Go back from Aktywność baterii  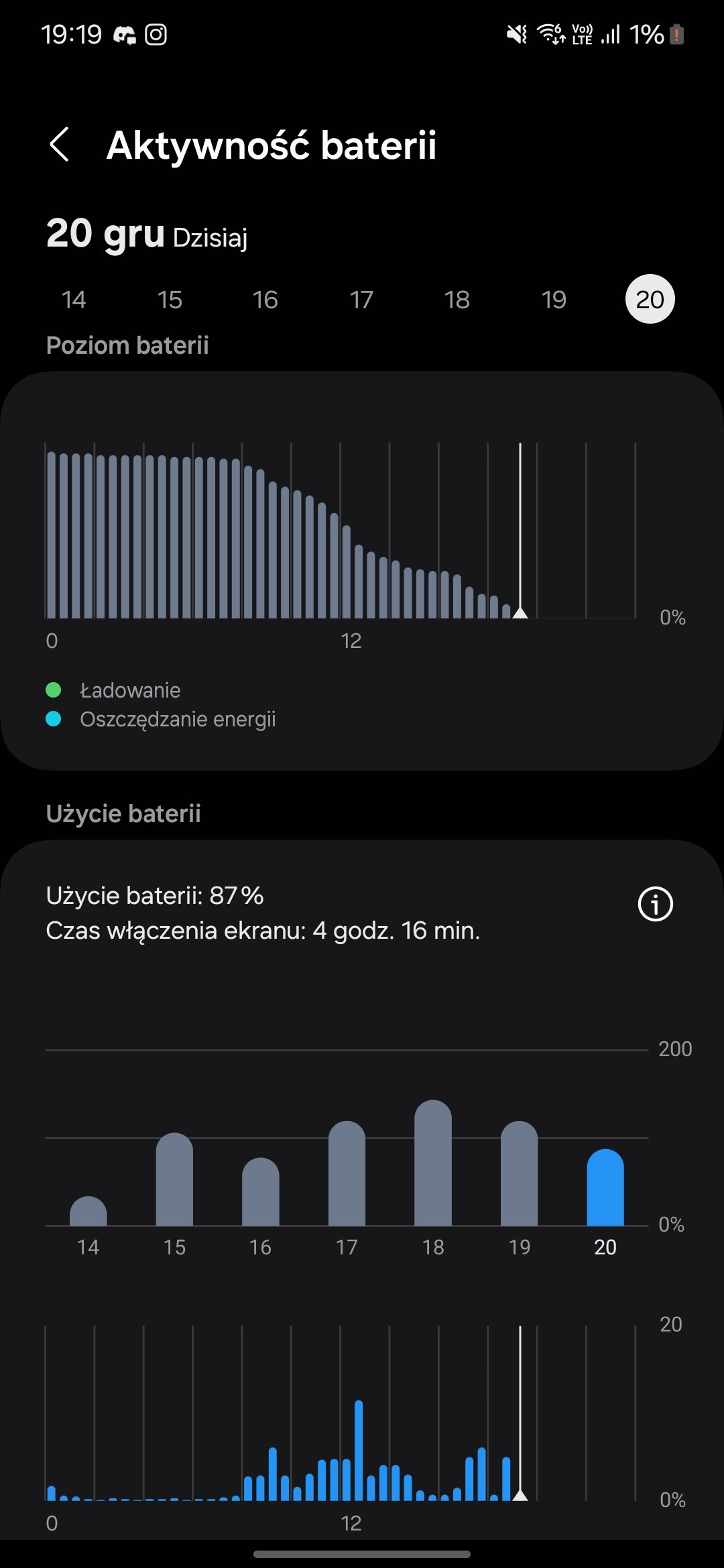tap(60, 145)
